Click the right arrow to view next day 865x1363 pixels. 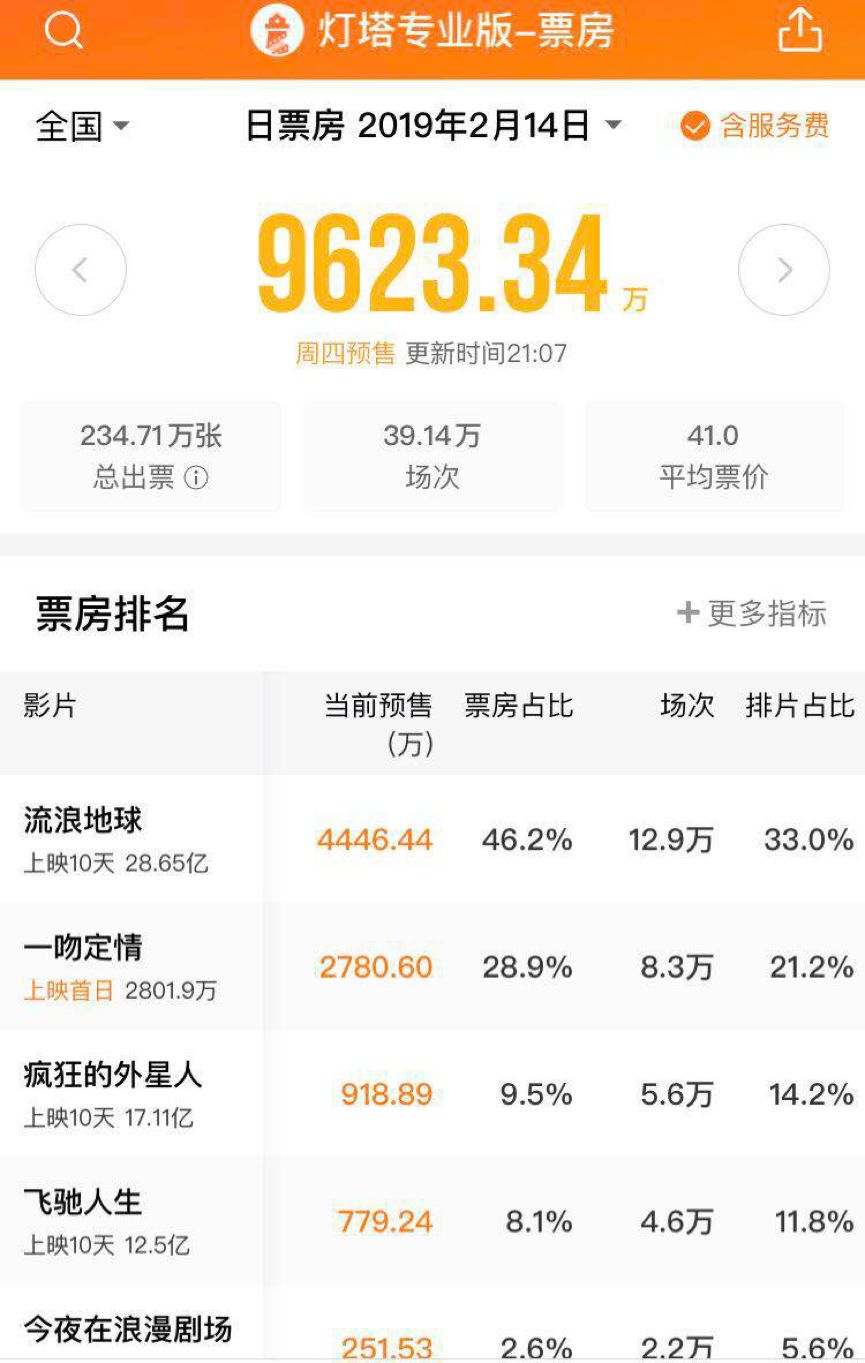(785, 269)
